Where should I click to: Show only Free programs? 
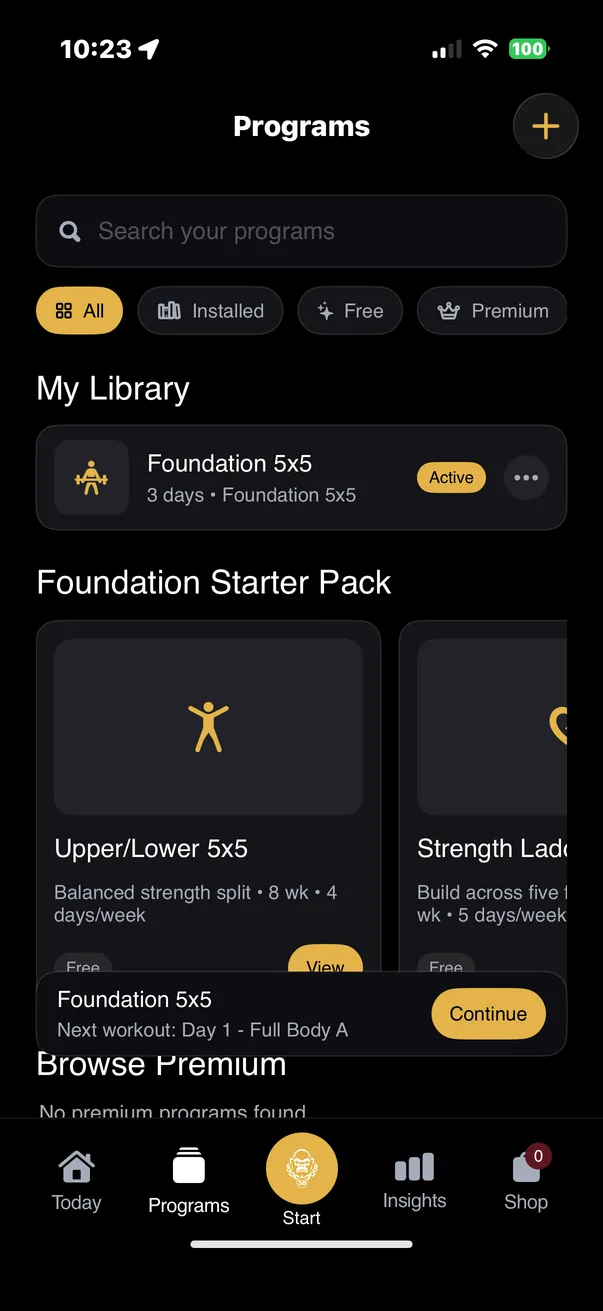point(350,311)
